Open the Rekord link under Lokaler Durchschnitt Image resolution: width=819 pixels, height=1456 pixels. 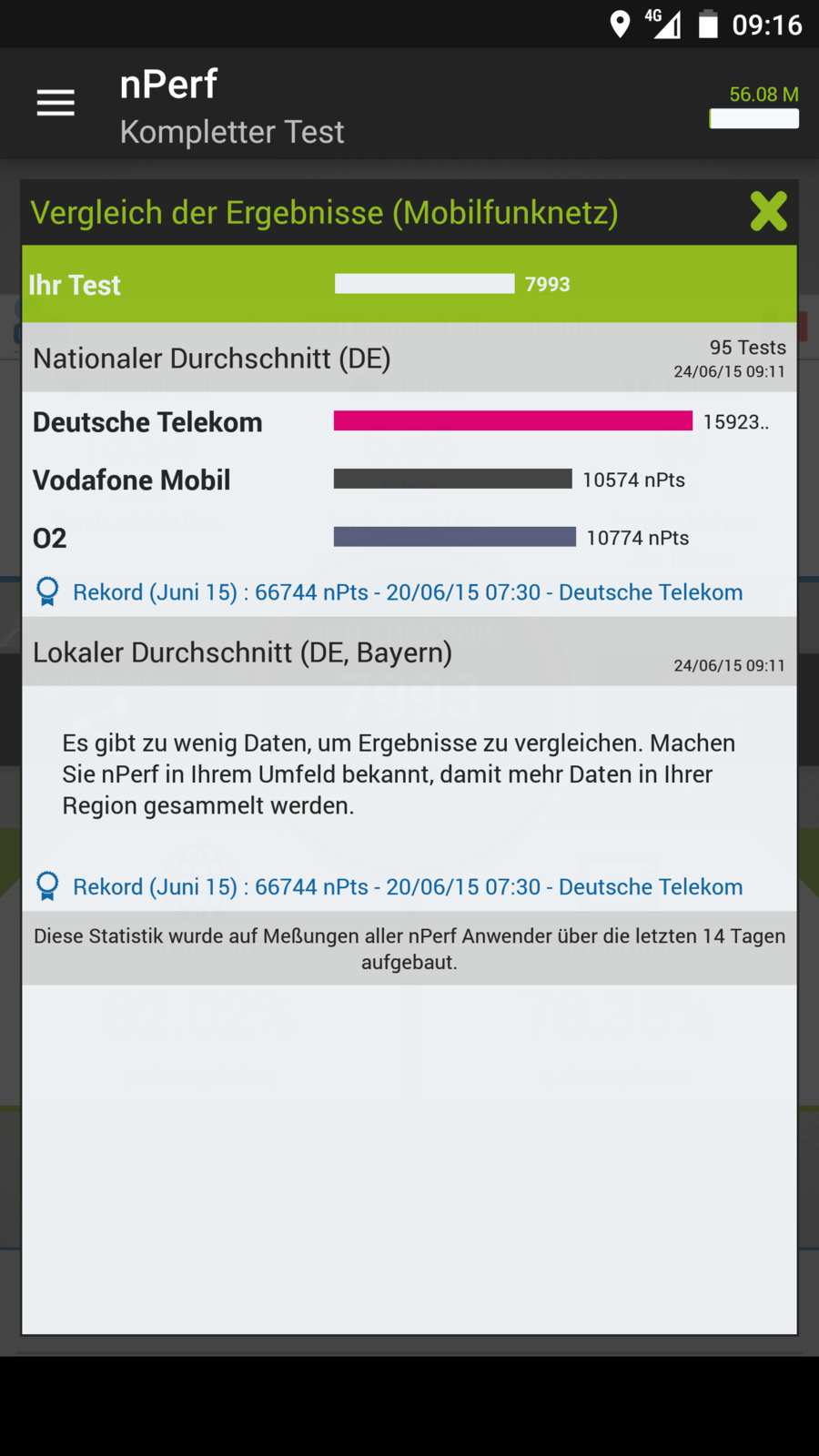tap(407, 887)
